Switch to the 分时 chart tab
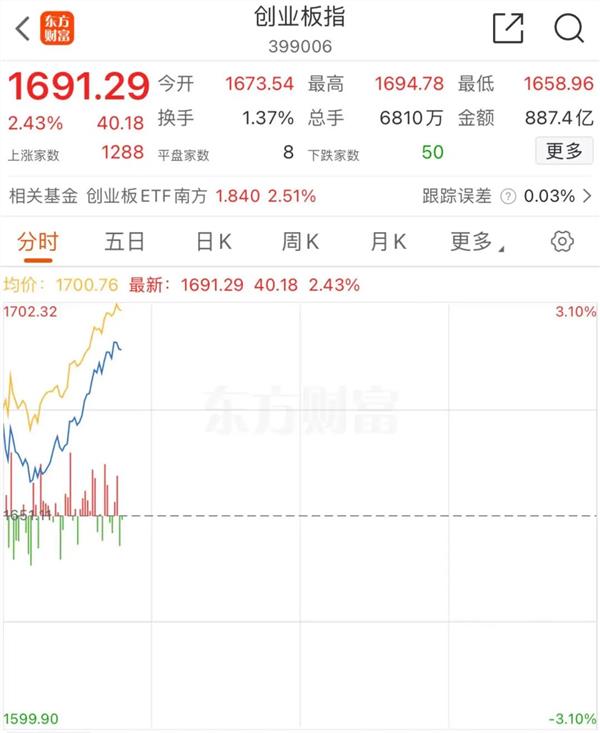Viewport: 600px width, 733px height. click(35, 241)
